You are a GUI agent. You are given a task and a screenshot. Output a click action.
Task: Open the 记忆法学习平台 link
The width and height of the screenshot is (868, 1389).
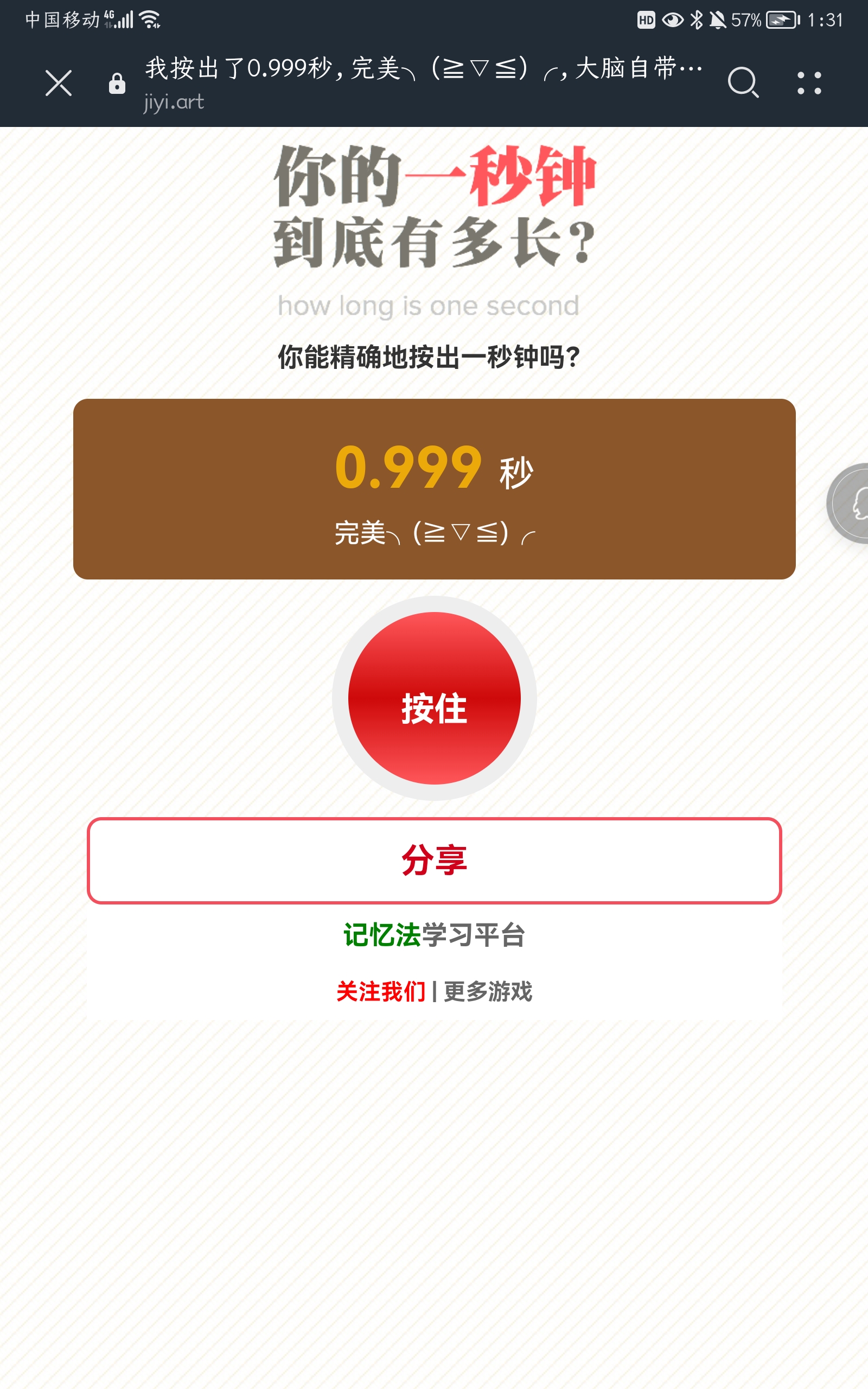coord(434,935)
